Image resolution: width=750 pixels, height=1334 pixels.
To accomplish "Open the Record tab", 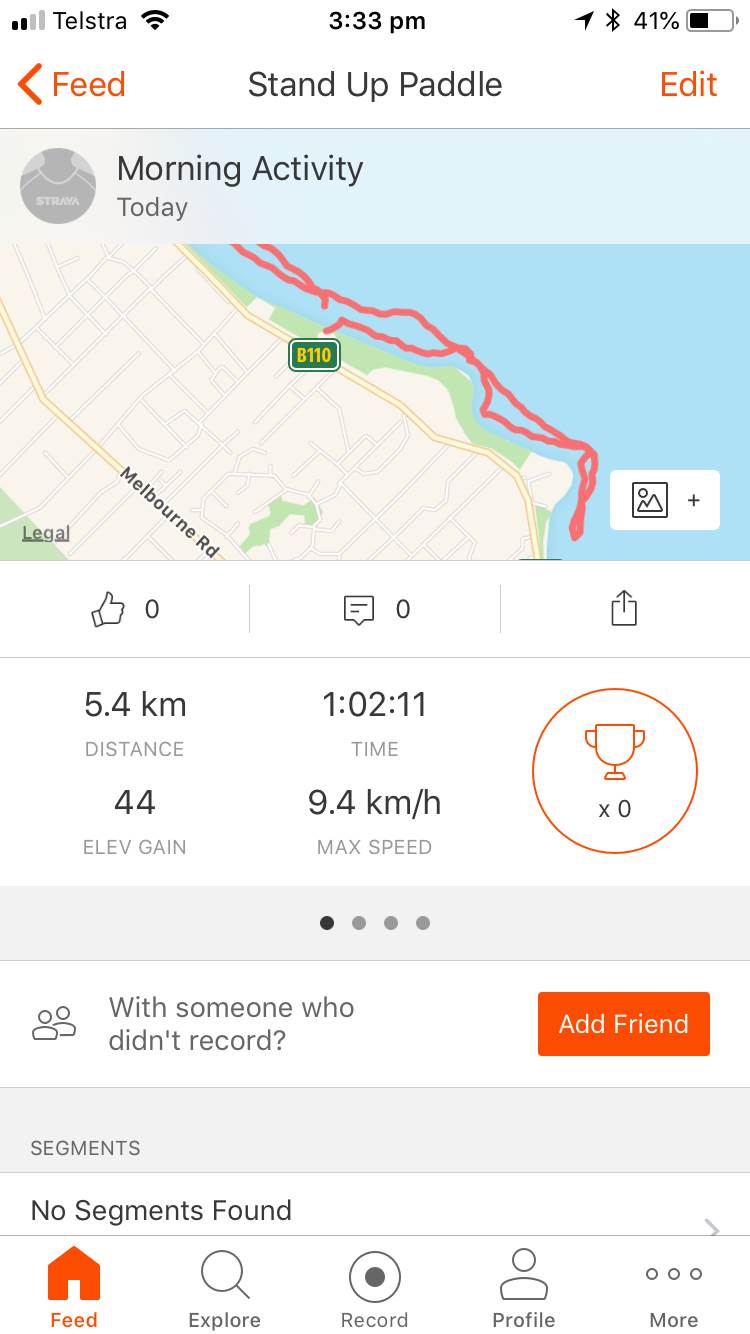I will pyautogui.click(x=375, y=1289).
